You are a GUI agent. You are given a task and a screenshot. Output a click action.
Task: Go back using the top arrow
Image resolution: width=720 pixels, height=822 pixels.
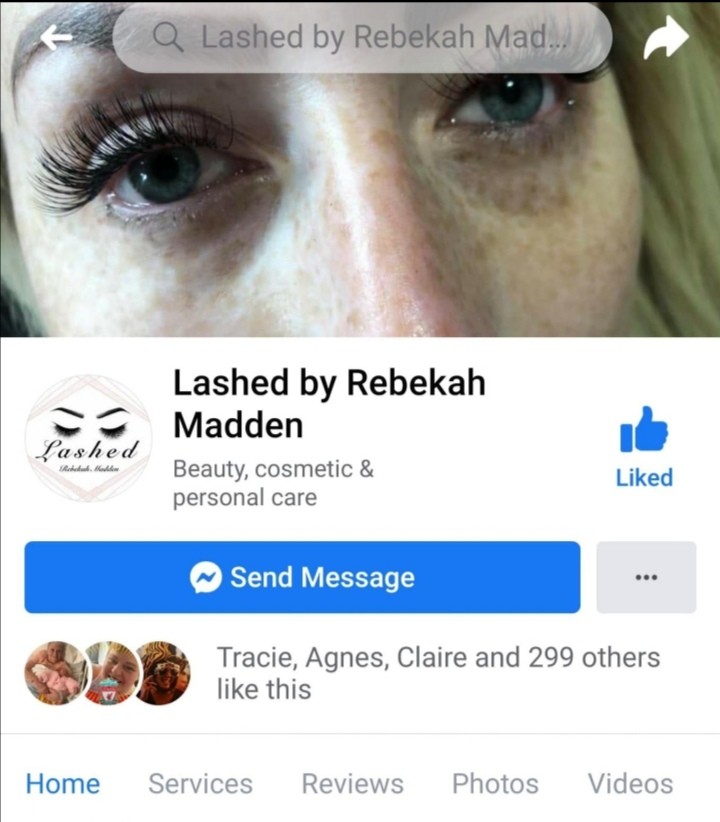[x=56, y=38]
